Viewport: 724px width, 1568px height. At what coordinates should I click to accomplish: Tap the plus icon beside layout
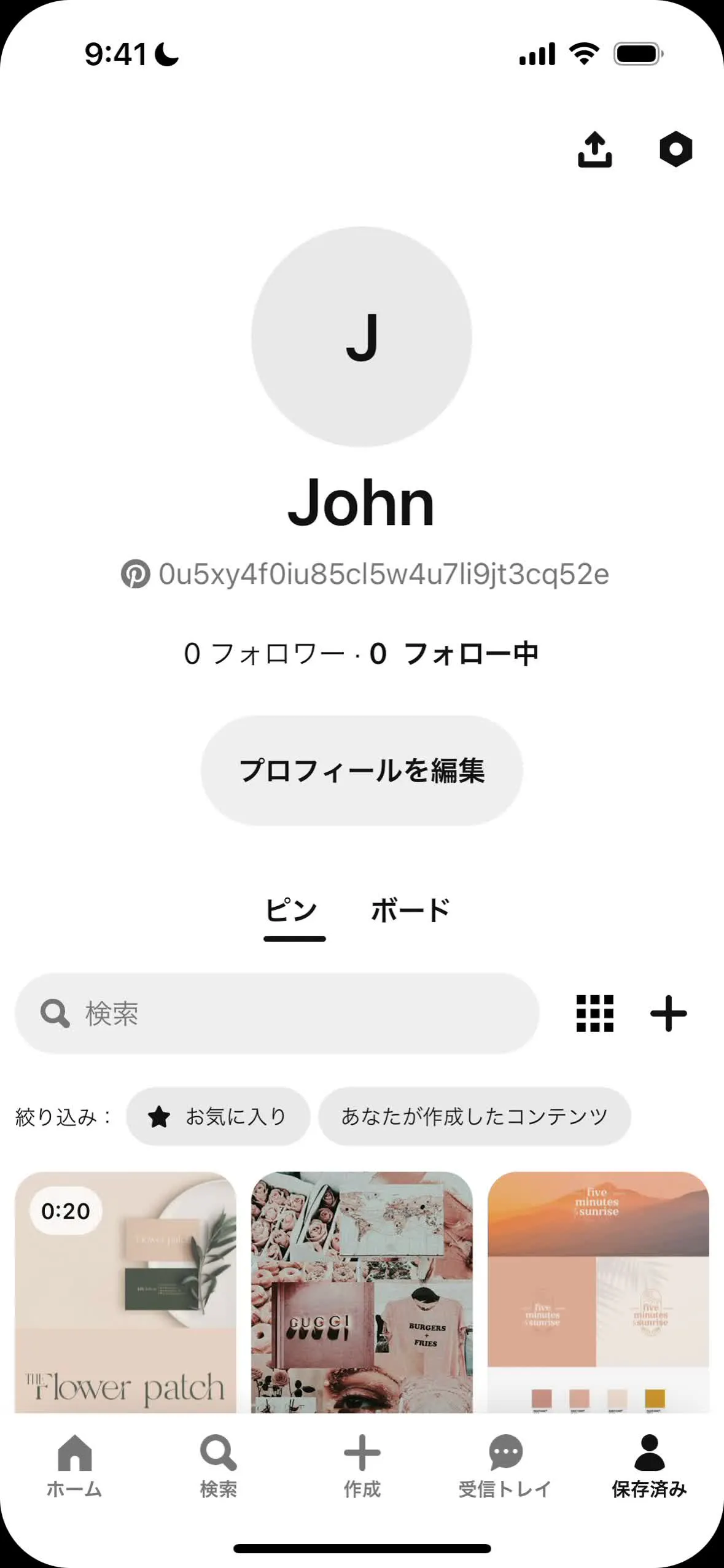(668, 1013)
